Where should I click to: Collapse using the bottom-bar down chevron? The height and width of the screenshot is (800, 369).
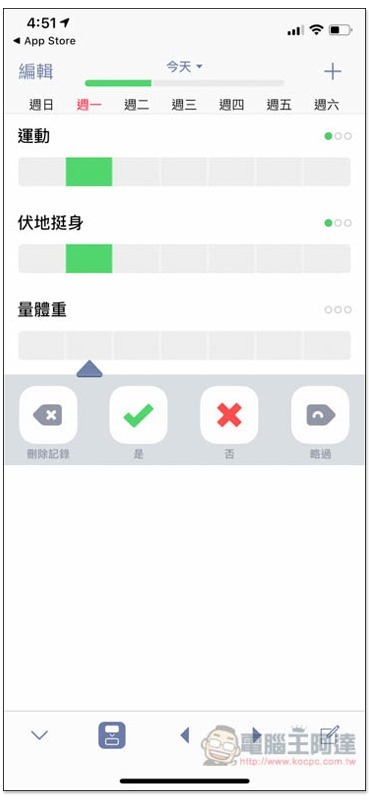[39, 735]
